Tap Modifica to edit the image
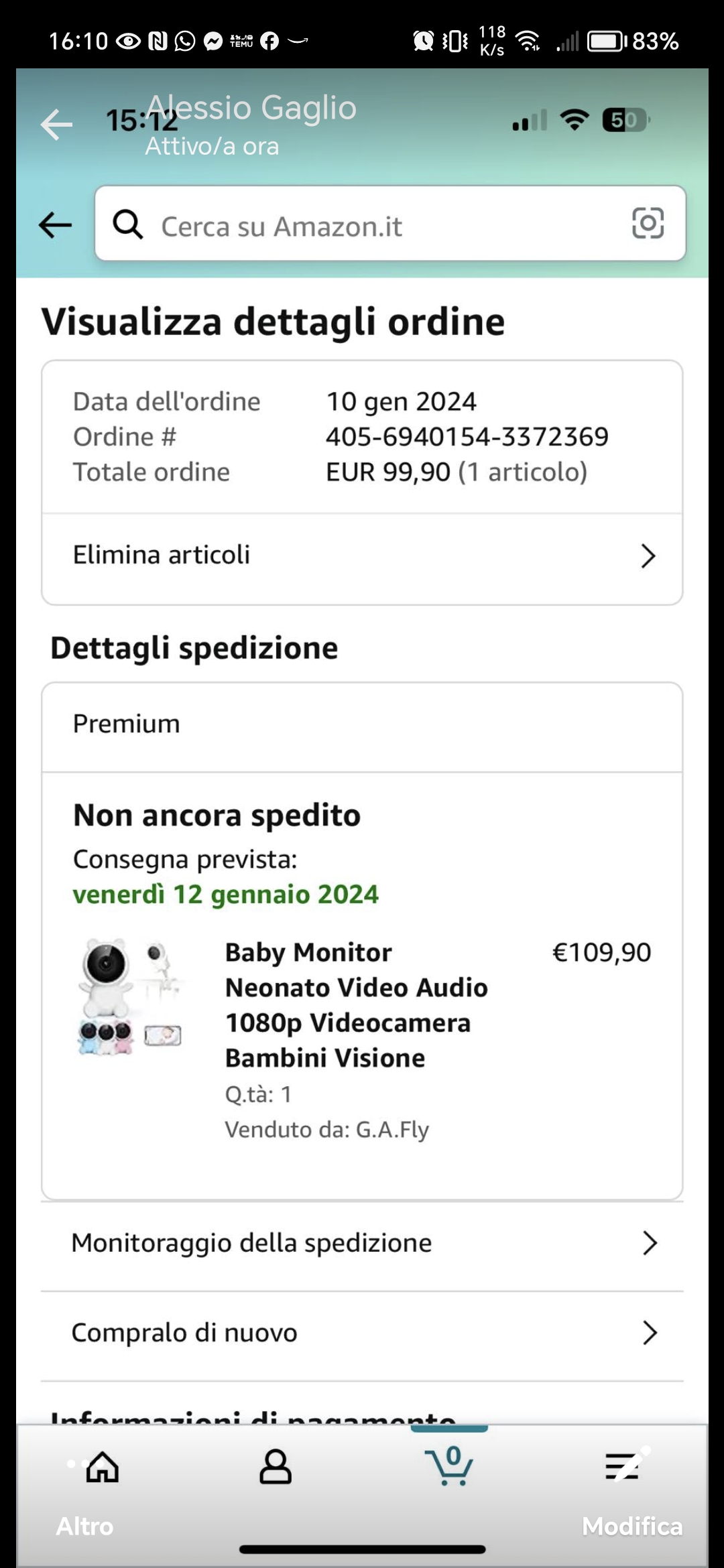The width and height of the screenshot is (724, 1568). (x=631, y=1526)
